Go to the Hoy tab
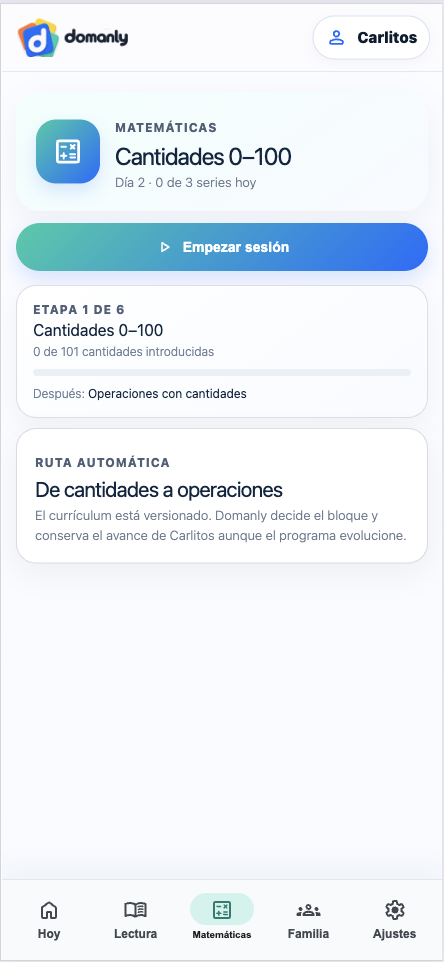 coord(49,919)
